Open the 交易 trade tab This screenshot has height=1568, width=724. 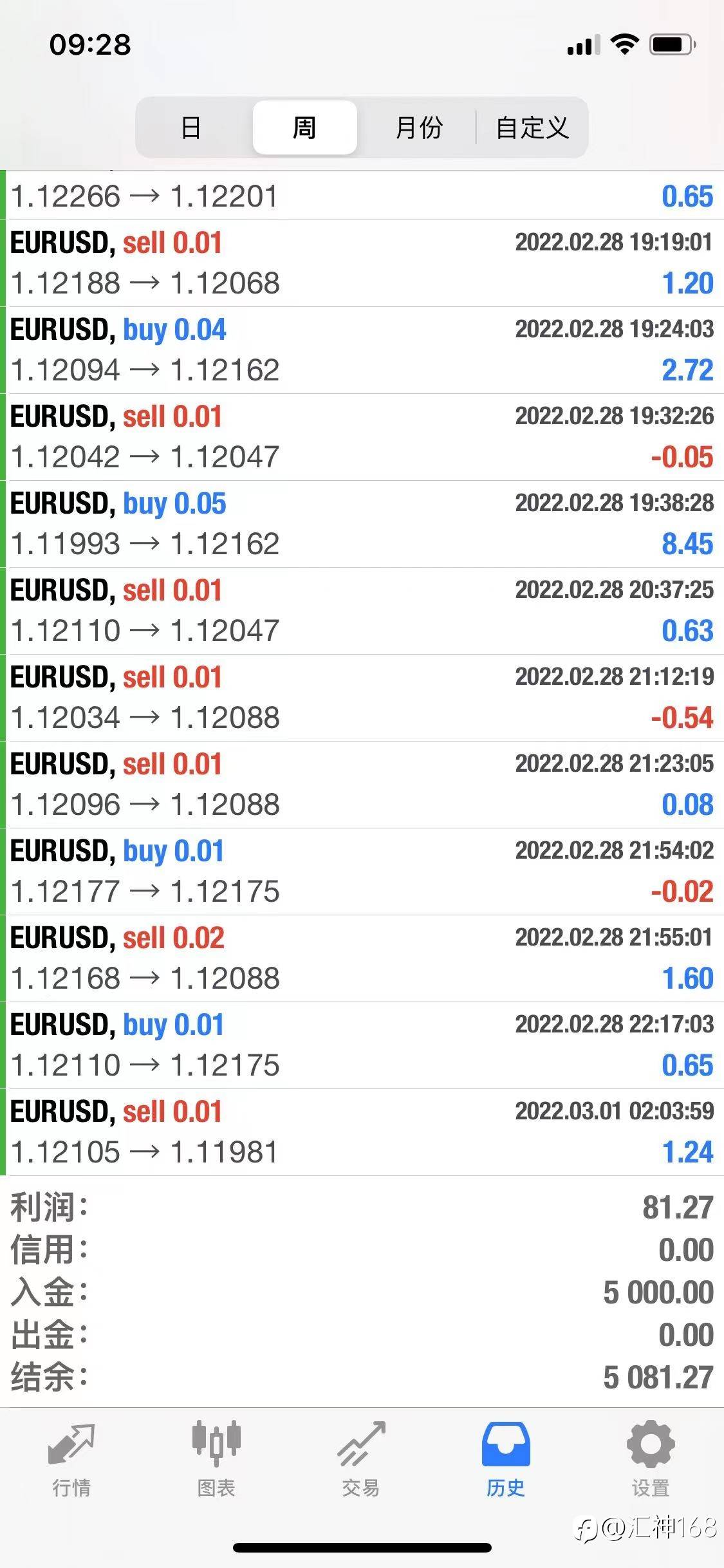coord(361,1458)
